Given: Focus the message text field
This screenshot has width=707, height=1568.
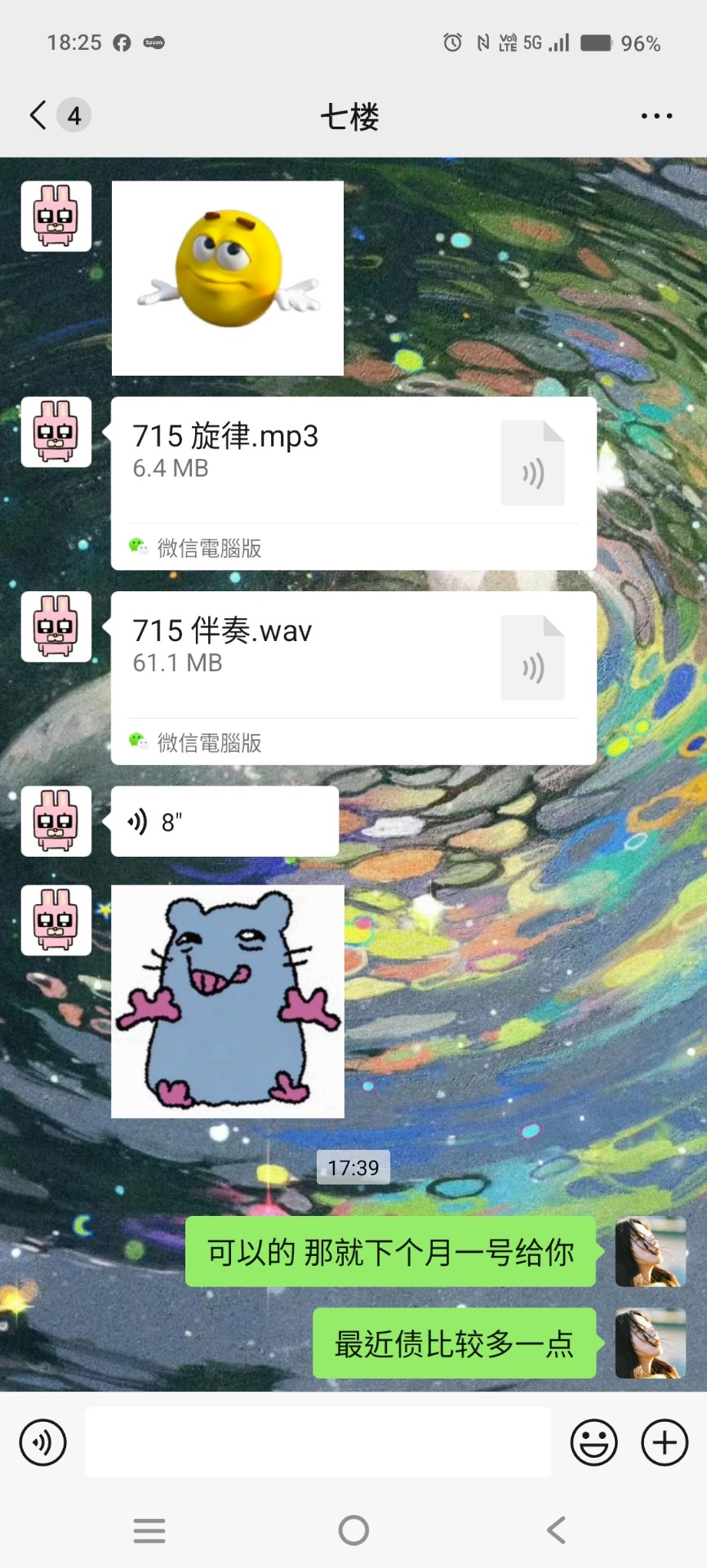Looking at the screenshot, I should [318, 1442].
